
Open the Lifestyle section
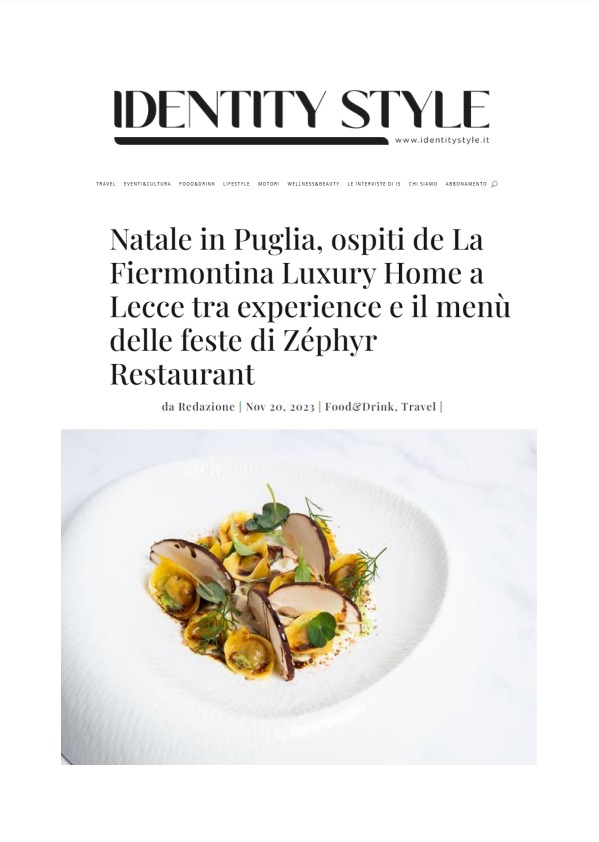point(236,184)
